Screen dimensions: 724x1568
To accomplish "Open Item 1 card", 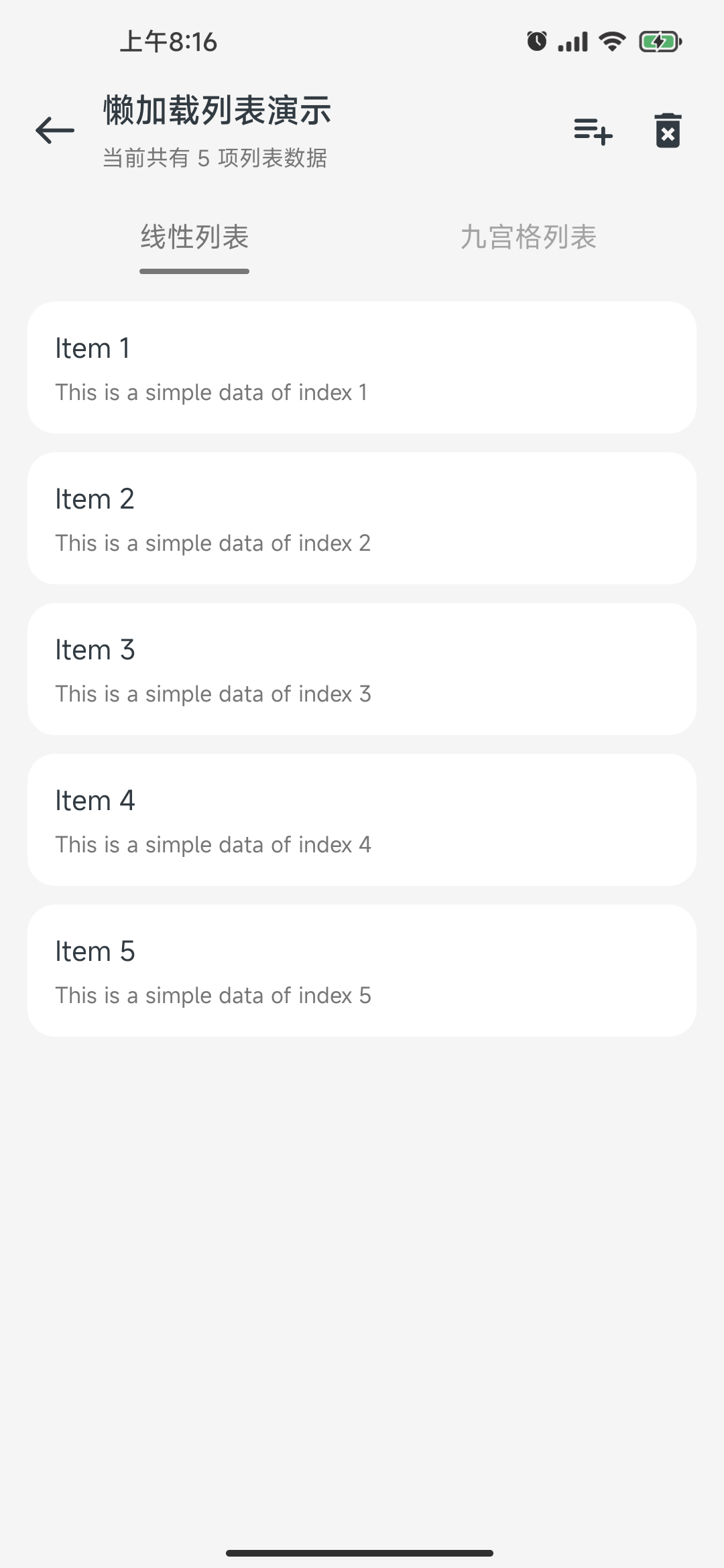I will [x=362, y=367].
